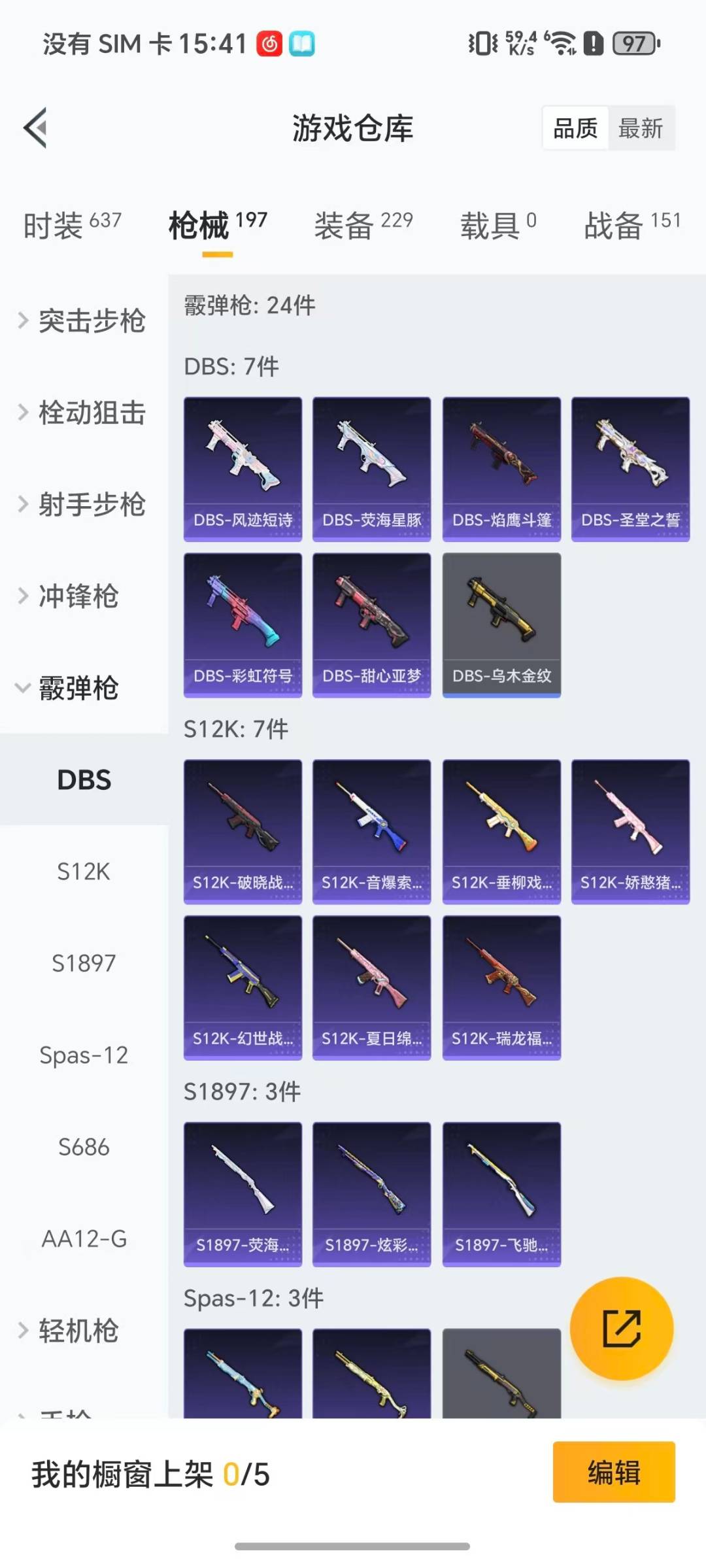The width and height of the screenshot is (706, 1568).
Task: Sort warehouse by 最新
Action: (x=641, y=128)
